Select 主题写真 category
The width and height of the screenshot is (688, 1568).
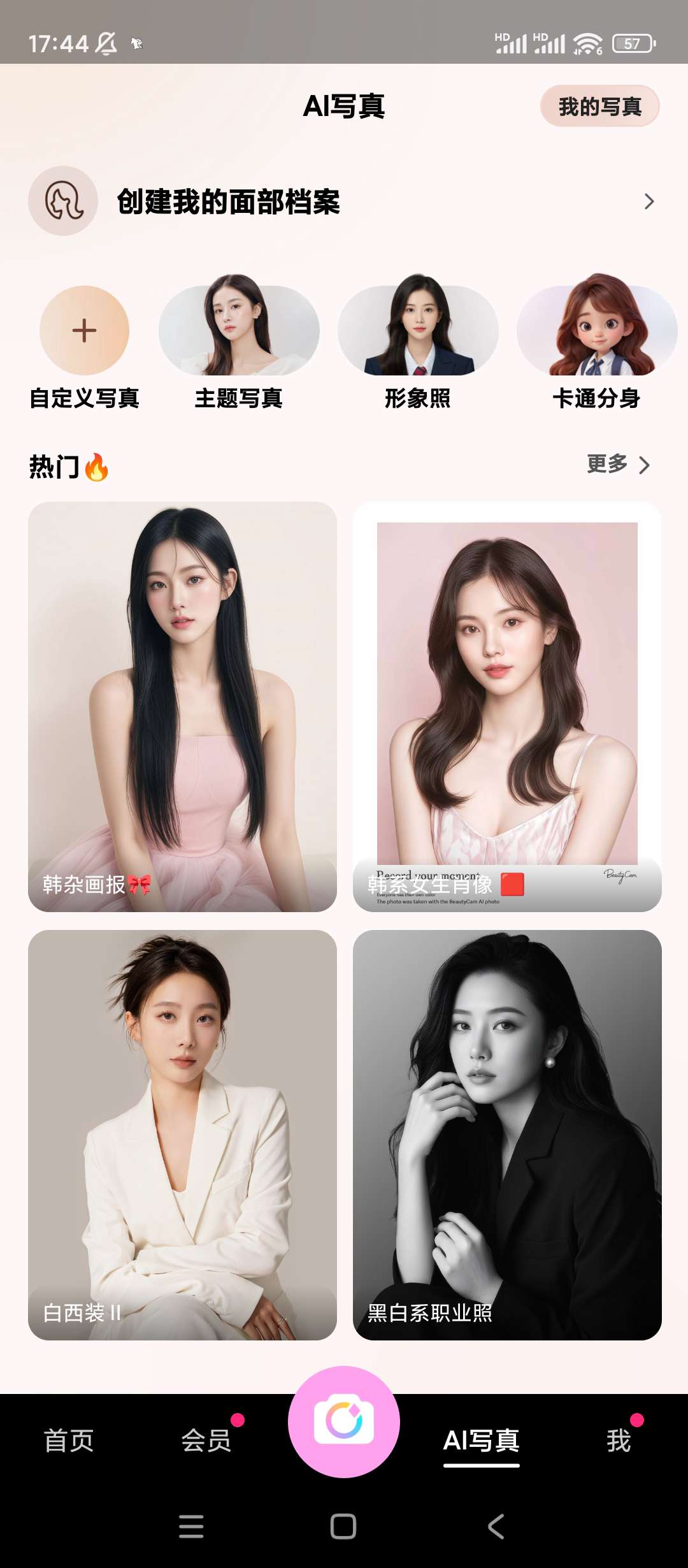[239, 331]
